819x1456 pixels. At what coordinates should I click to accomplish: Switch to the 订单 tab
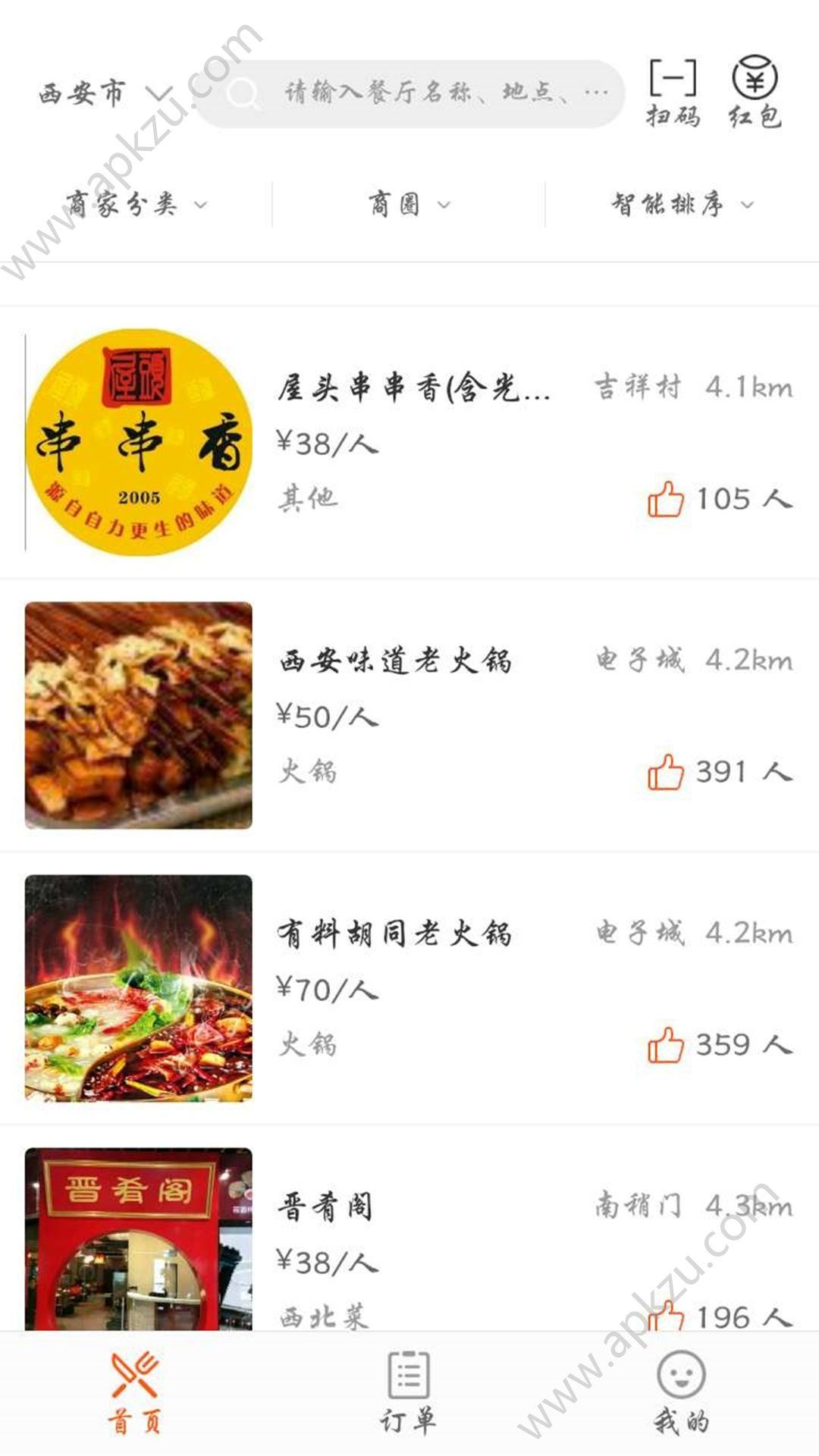pyautogui.click(x=409, y=1394)
